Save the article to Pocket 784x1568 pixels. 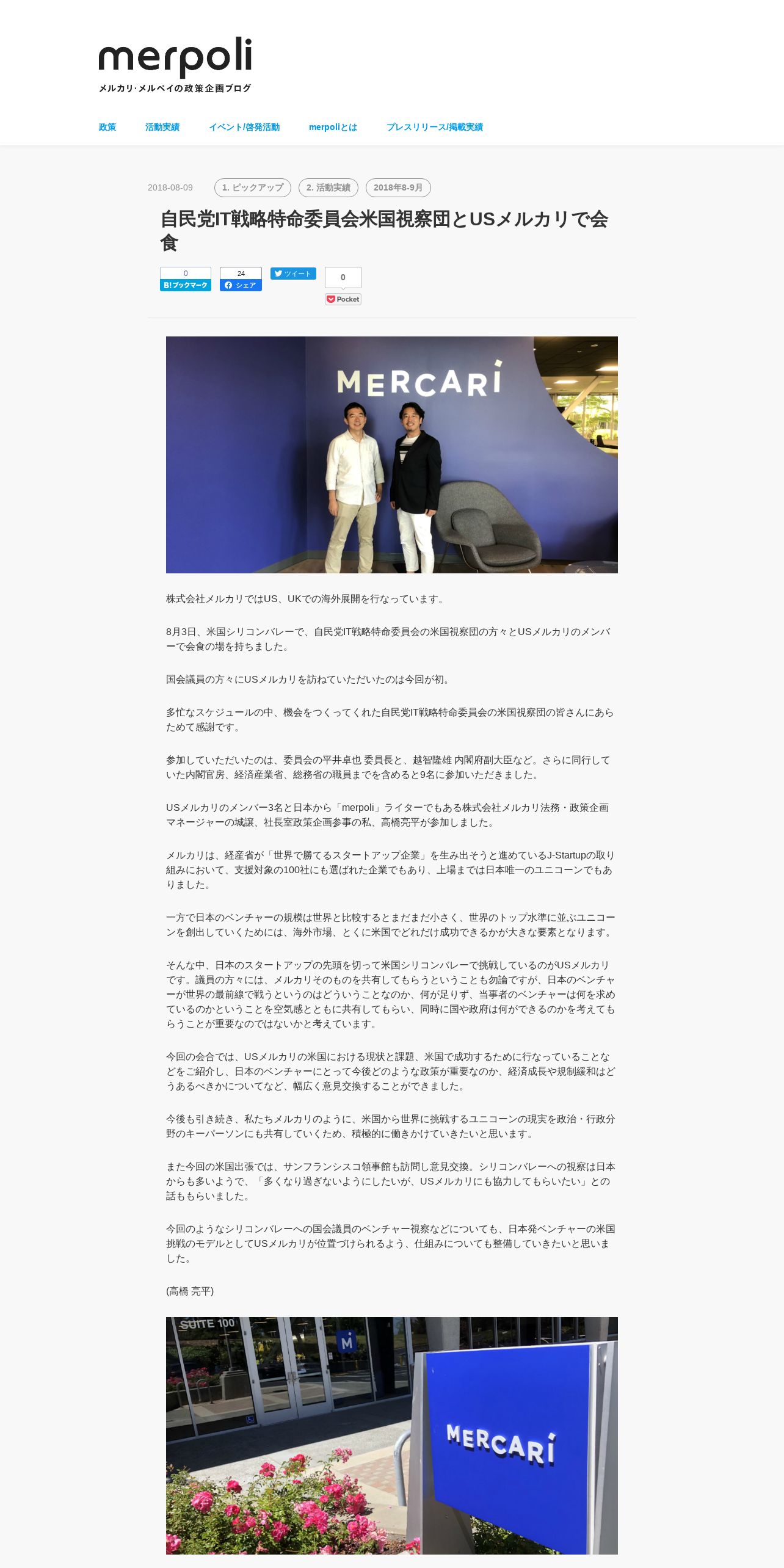[x=343, y=299]
